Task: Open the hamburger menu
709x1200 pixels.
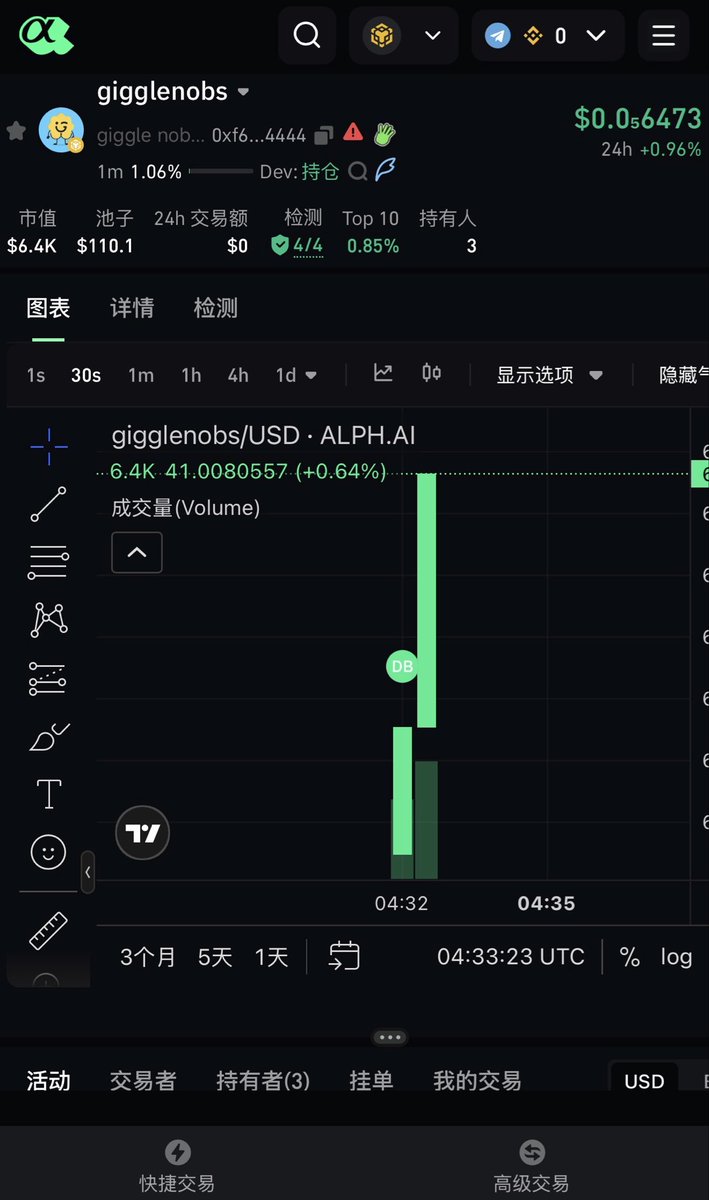Action: [663, 36]
